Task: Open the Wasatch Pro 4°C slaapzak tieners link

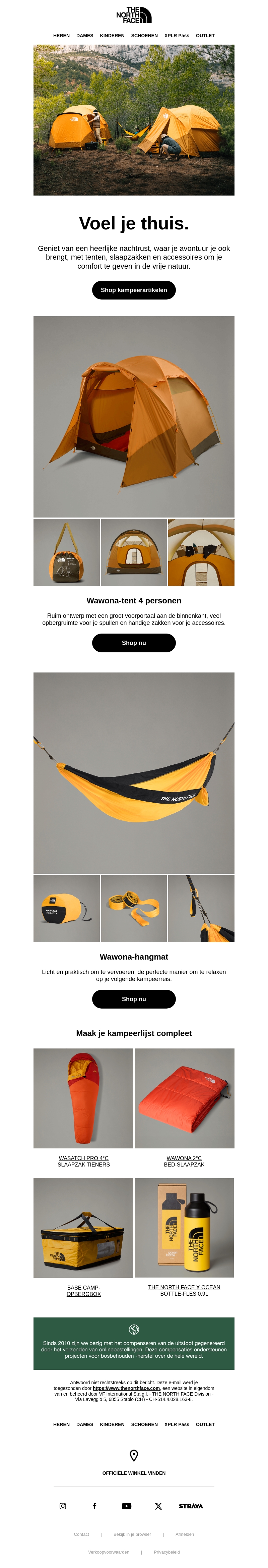Action: 83,1161
